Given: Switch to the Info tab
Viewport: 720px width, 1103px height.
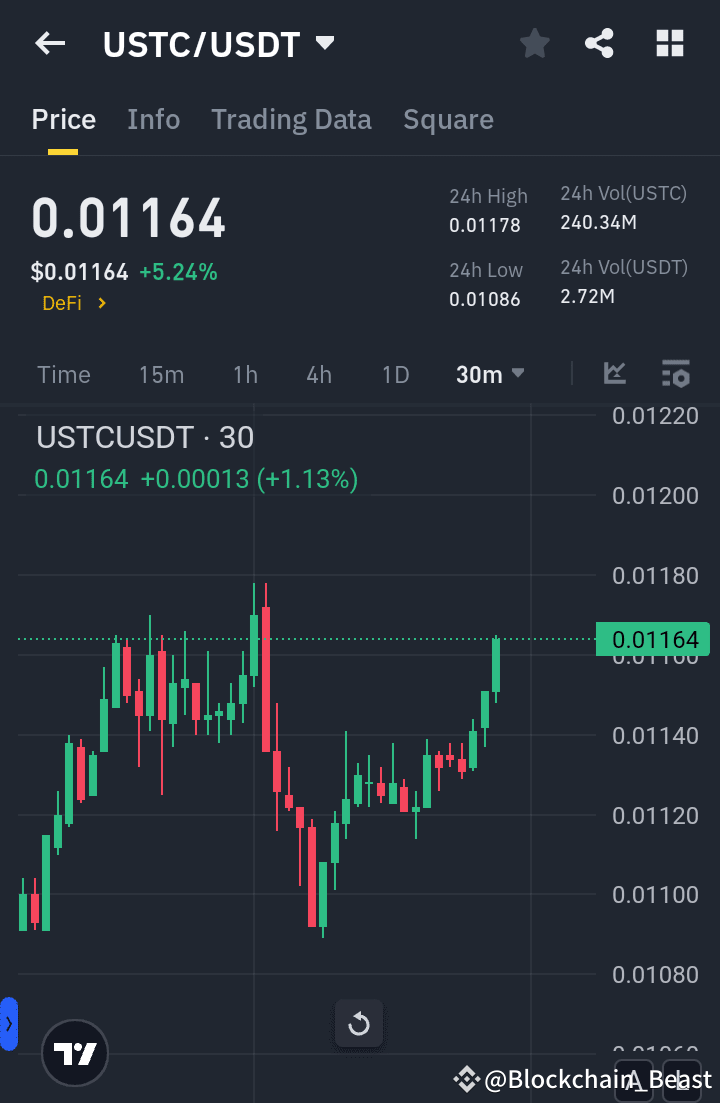Looking at the screenshot, I should 153,119.
